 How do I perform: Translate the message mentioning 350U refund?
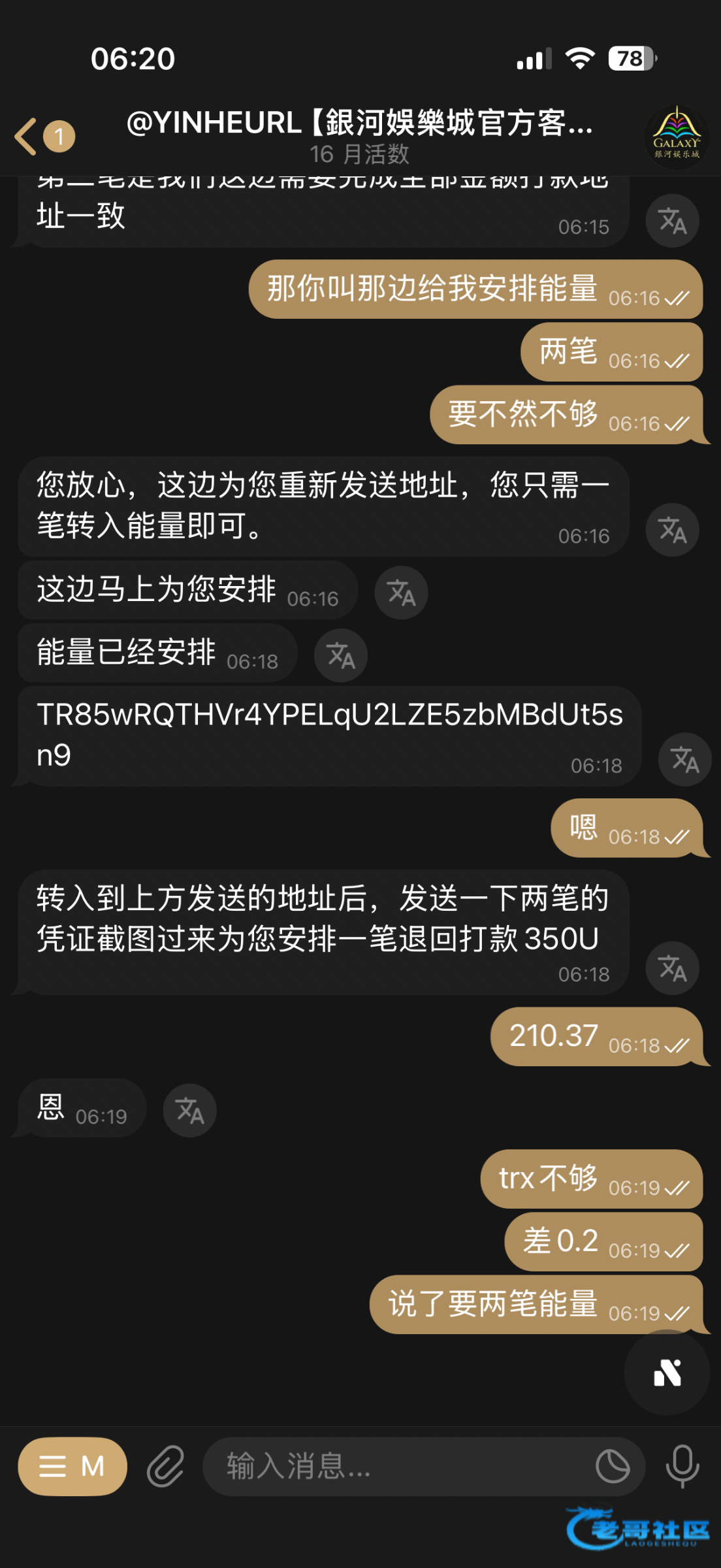coord(672,968)
